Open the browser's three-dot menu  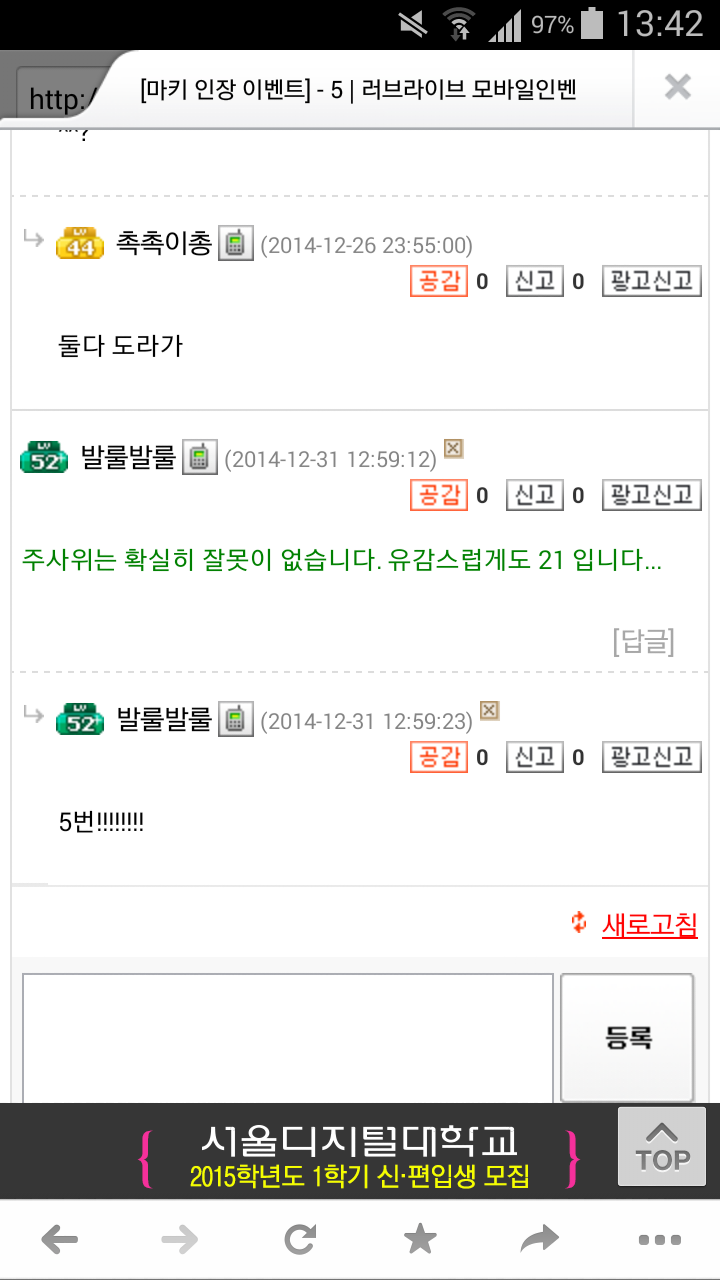pos(659,1241)
